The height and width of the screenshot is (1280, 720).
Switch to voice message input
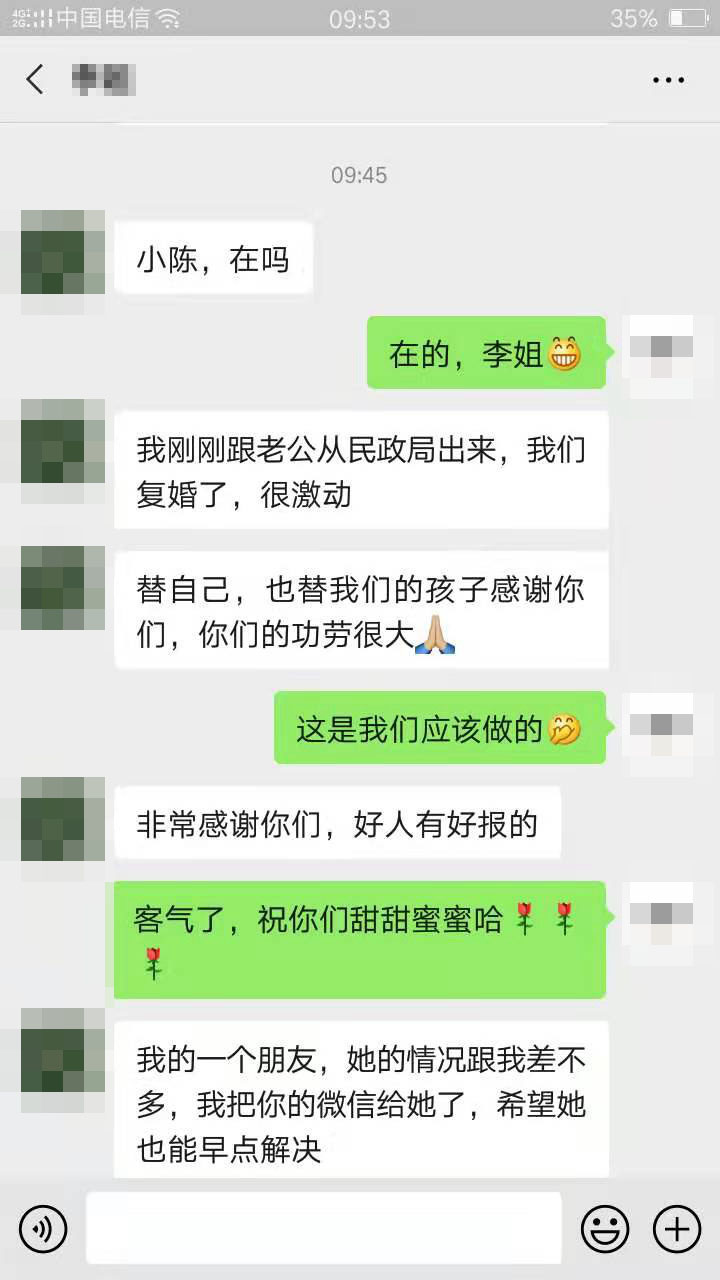pos(43,1228)
